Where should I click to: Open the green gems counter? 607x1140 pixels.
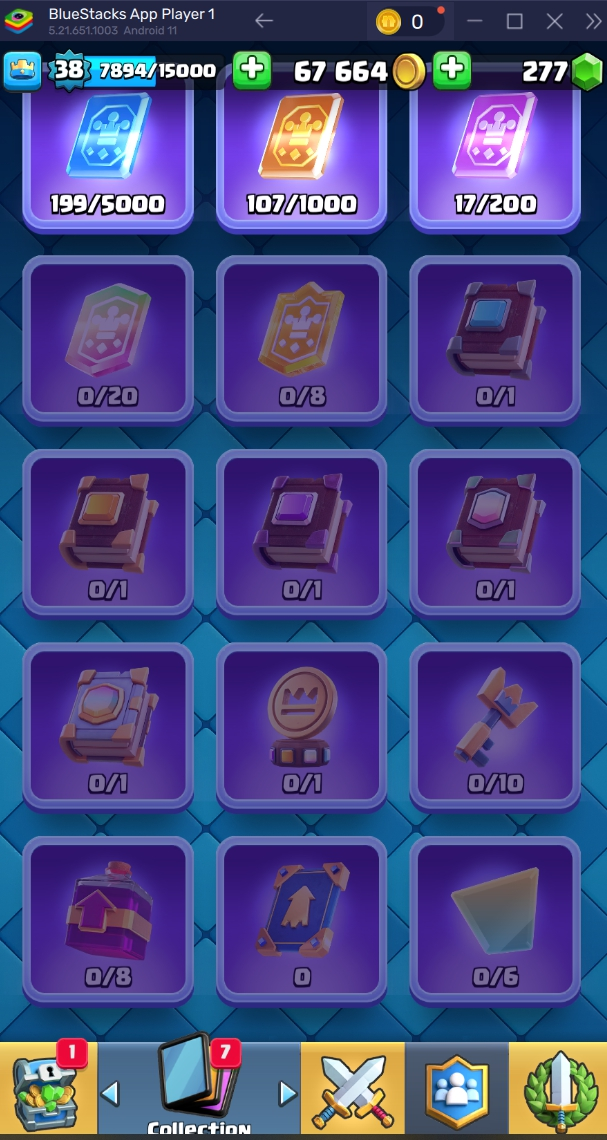coord(587,71)
